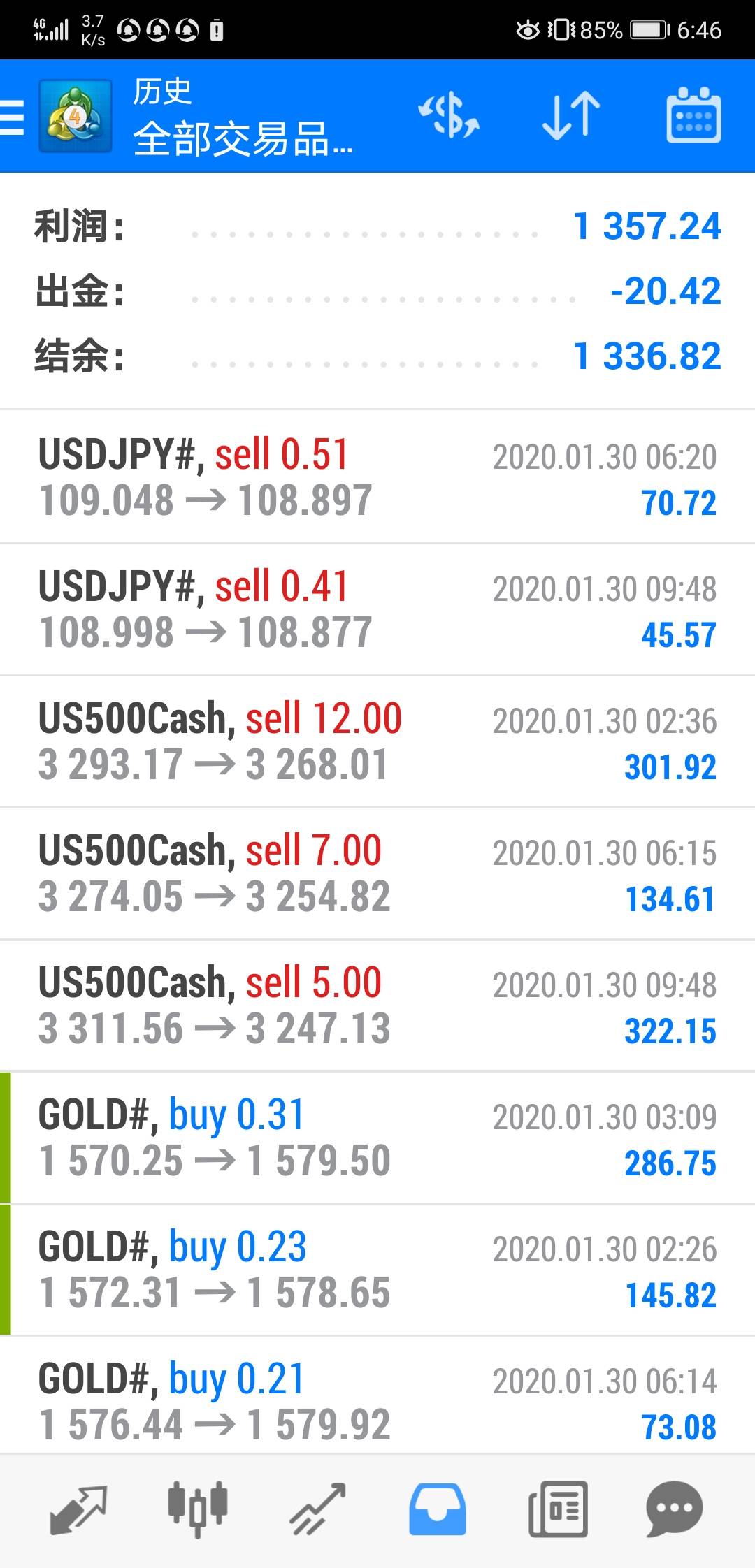This screenshot has height=1568, width=755.
Task: Open the GOLD# buy 0.23 trade
Action: [377, 1270]
